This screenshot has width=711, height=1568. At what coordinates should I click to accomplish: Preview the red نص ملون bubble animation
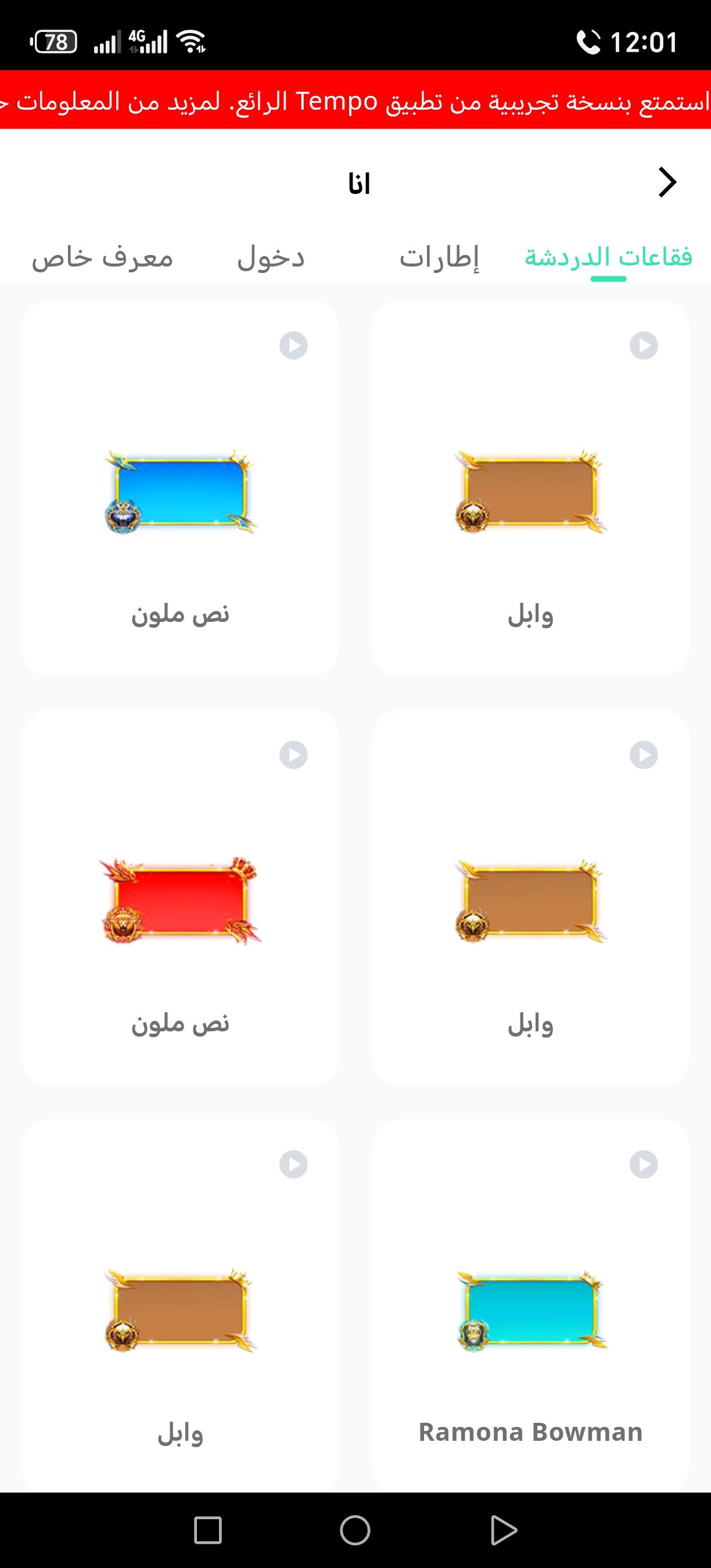click(x=293, y=755)
